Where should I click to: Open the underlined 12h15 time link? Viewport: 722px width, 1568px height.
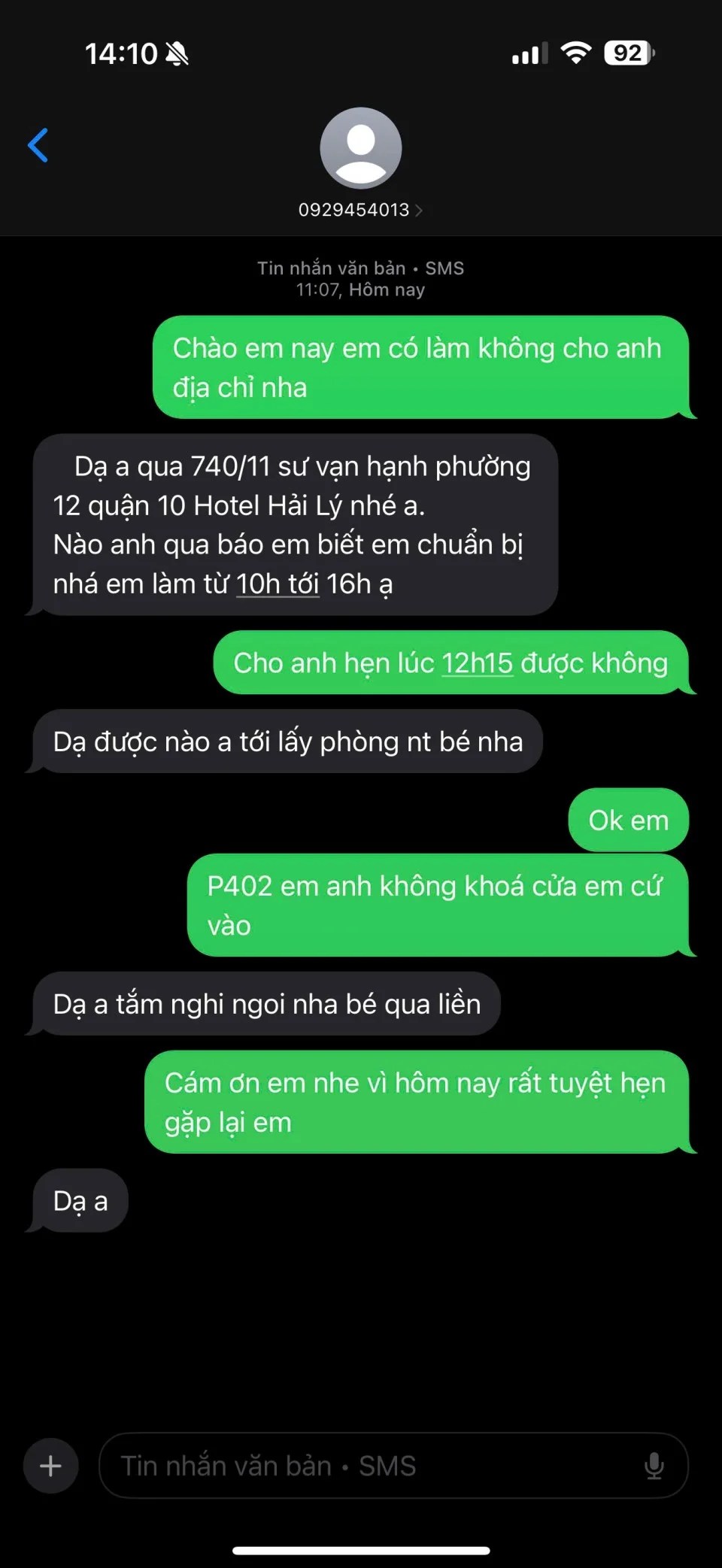(x=477, y=663)
